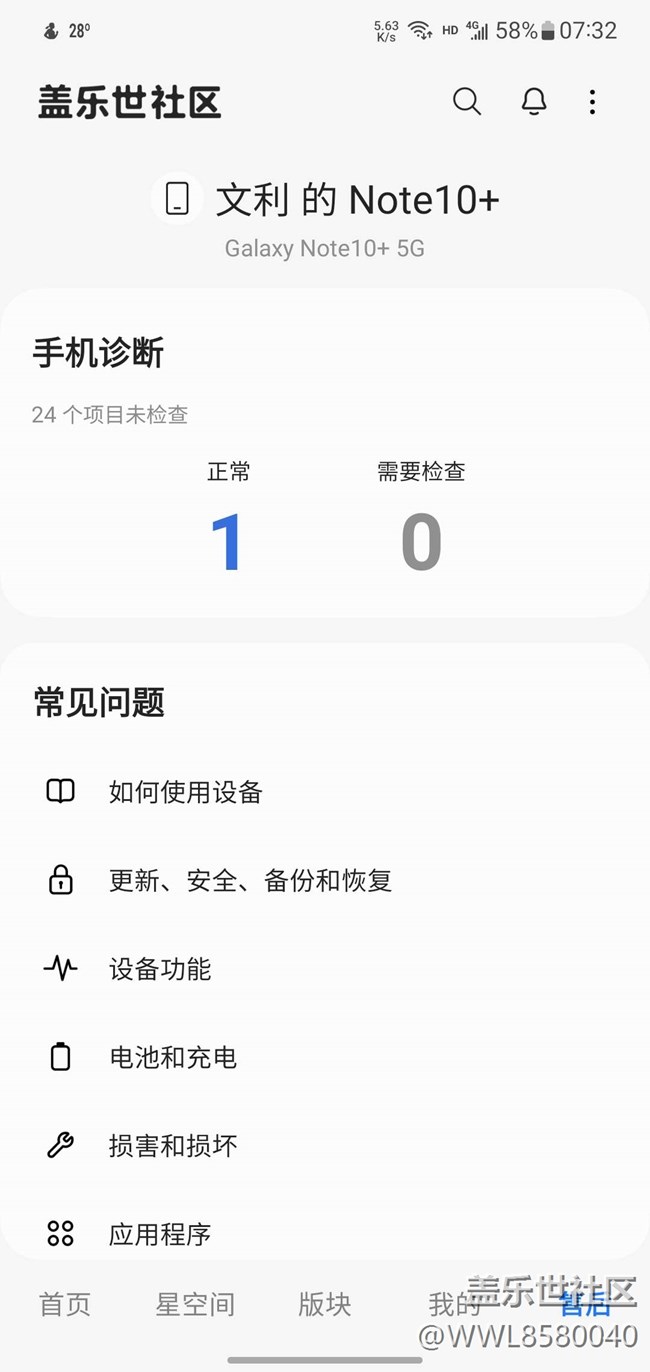
Task: Switch to the 我的 tab
Action: coord(452,1304)
